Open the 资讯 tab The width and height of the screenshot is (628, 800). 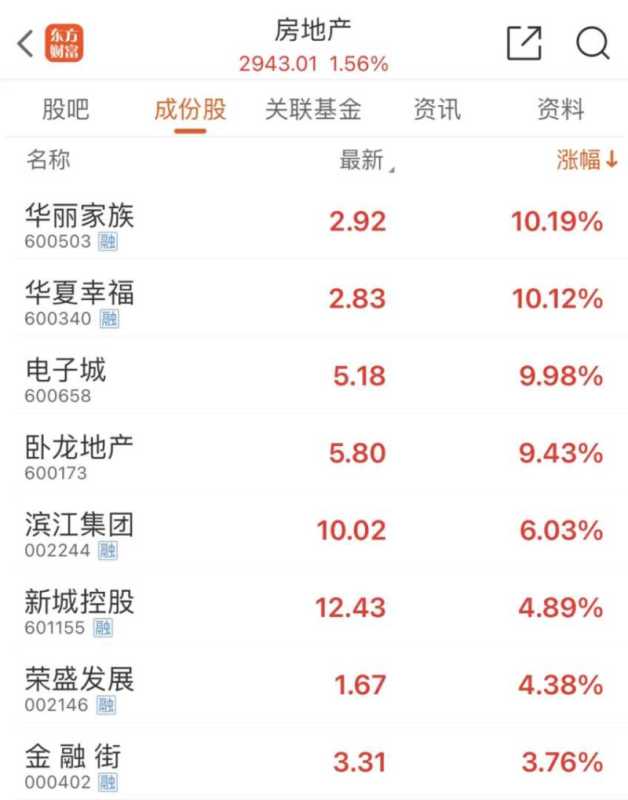point(437,109)
